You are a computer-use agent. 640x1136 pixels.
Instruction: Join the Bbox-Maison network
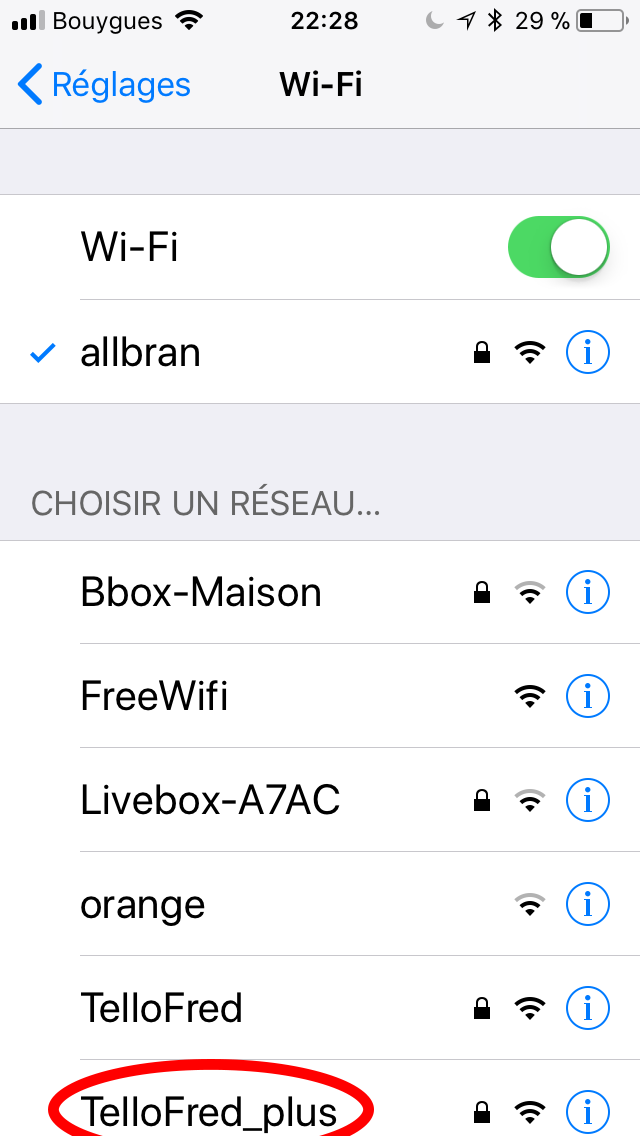tap(320, 593)
